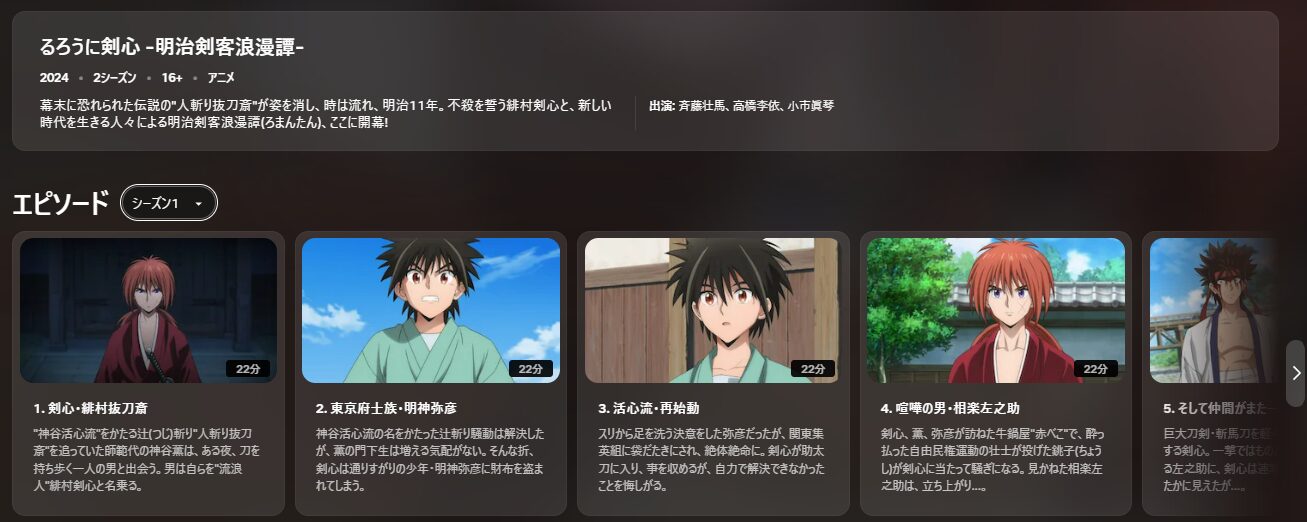Select episode 4. 喧嘩の男・相楽左之助
Image resolution: width=1307 pixels, height=522 pixels.
[x=995, y=311]
